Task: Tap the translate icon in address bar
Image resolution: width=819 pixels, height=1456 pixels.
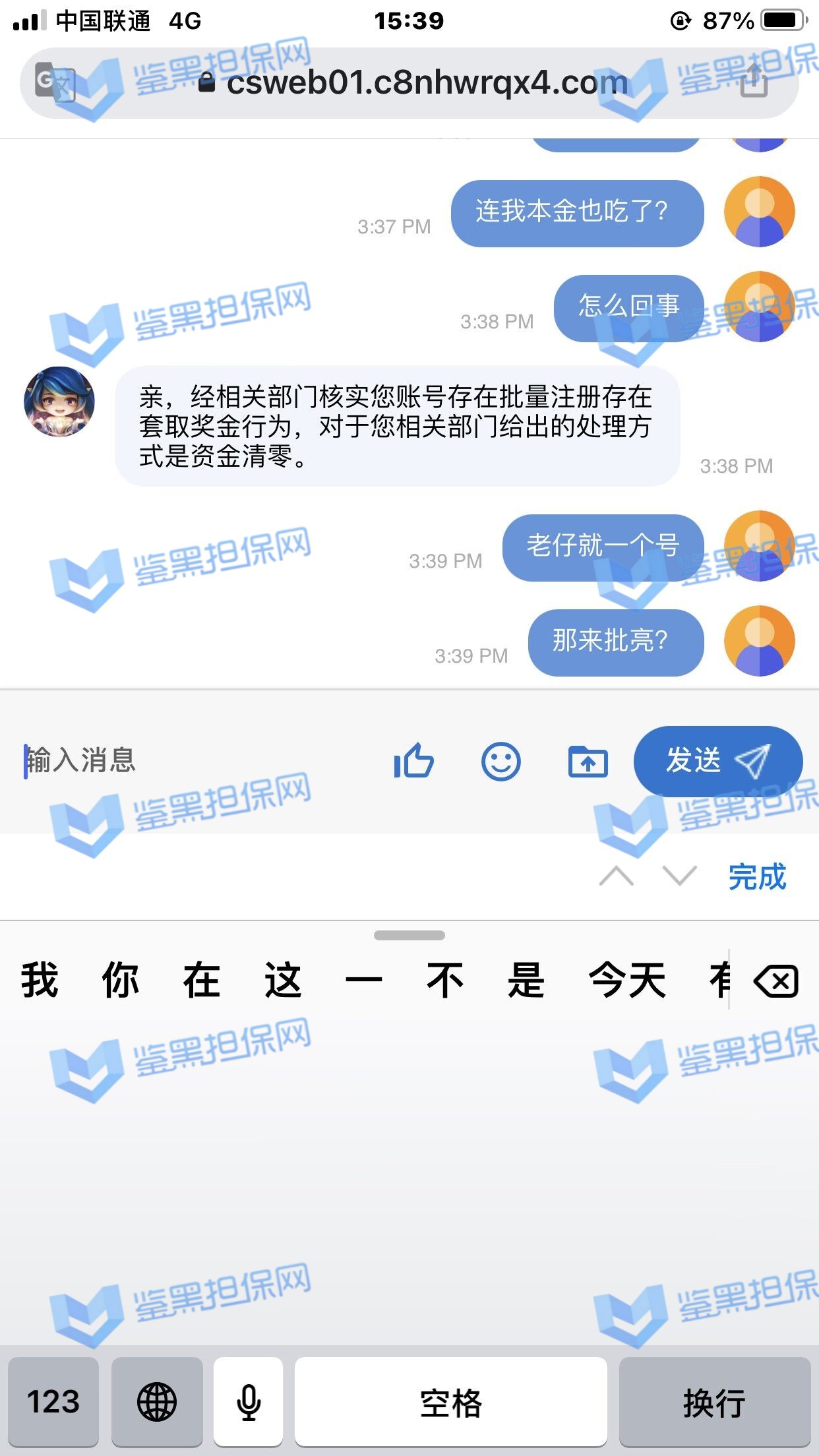Action: click(54, 82)
